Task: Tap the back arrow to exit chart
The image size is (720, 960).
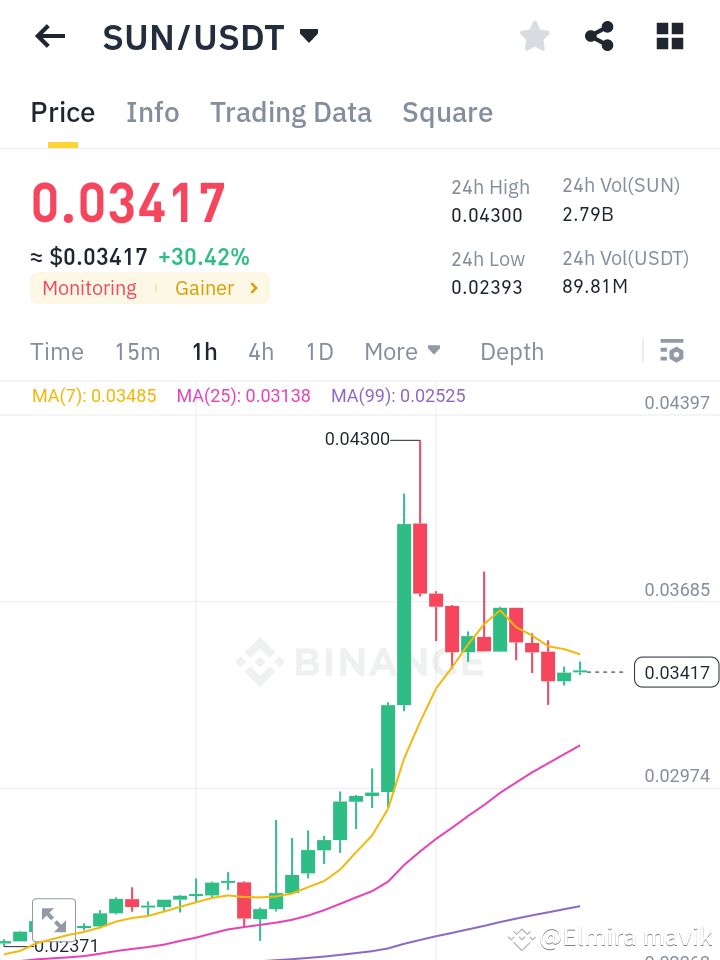Action: tap(49, 36)
